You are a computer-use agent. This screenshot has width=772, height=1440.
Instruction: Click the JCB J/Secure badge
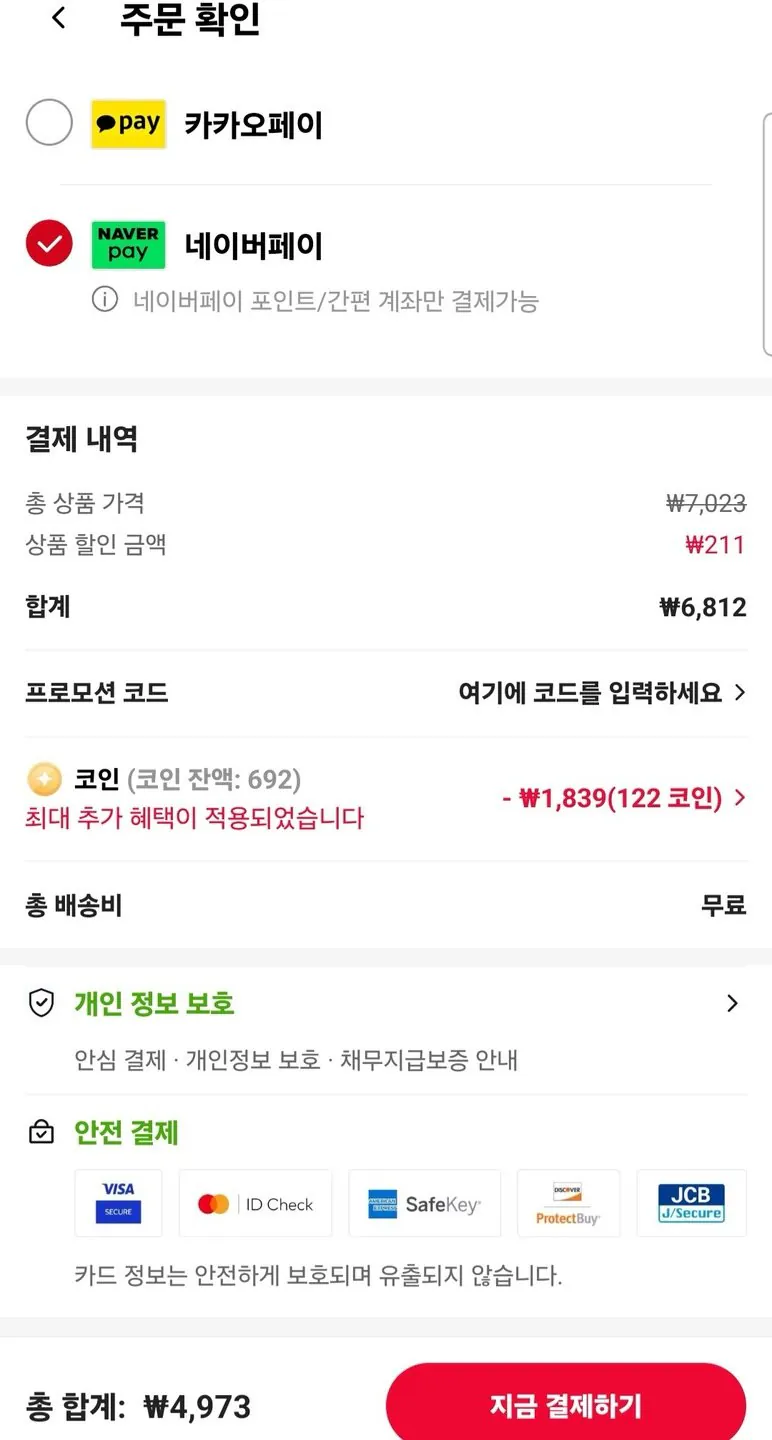tap(691, 1203)
